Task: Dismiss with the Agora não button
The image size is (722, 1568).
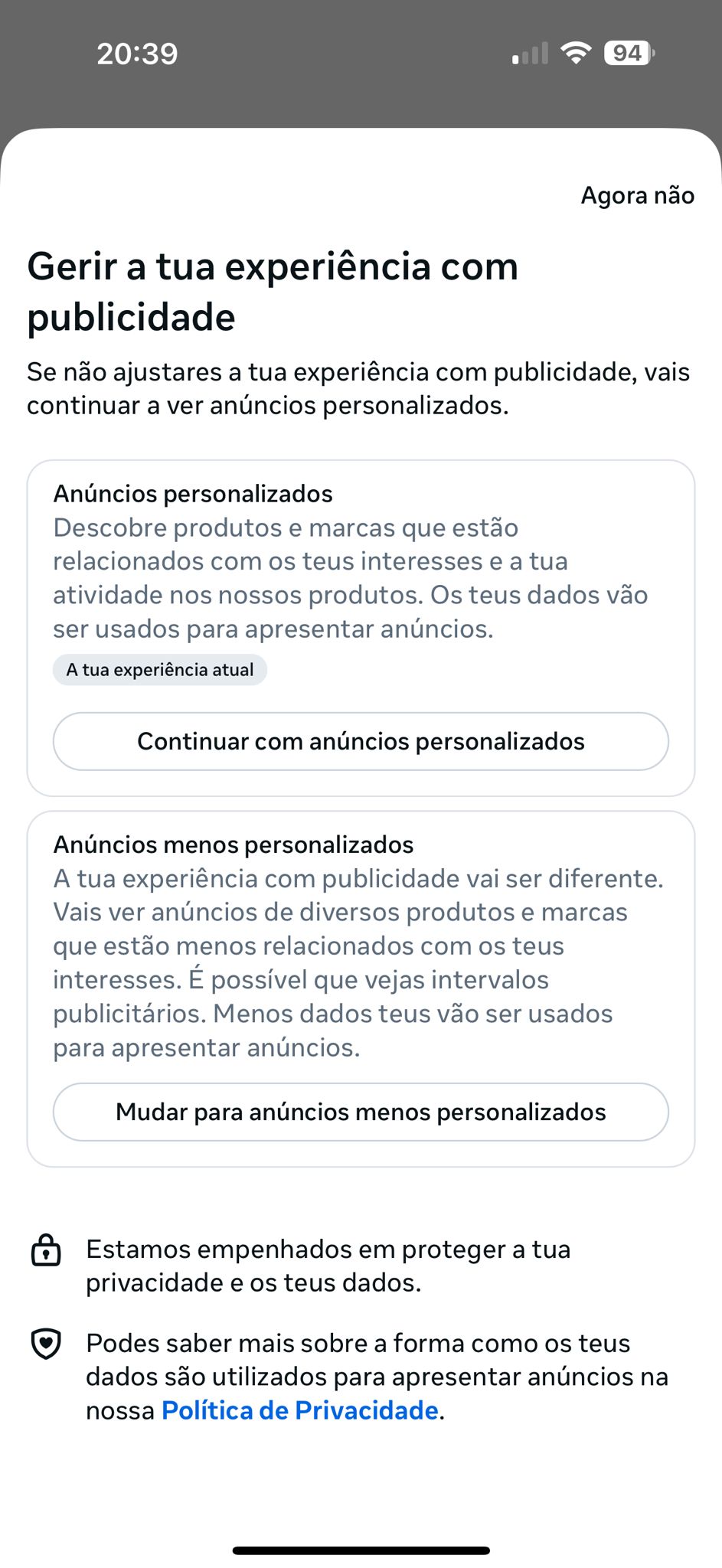Action: point(637,195)
